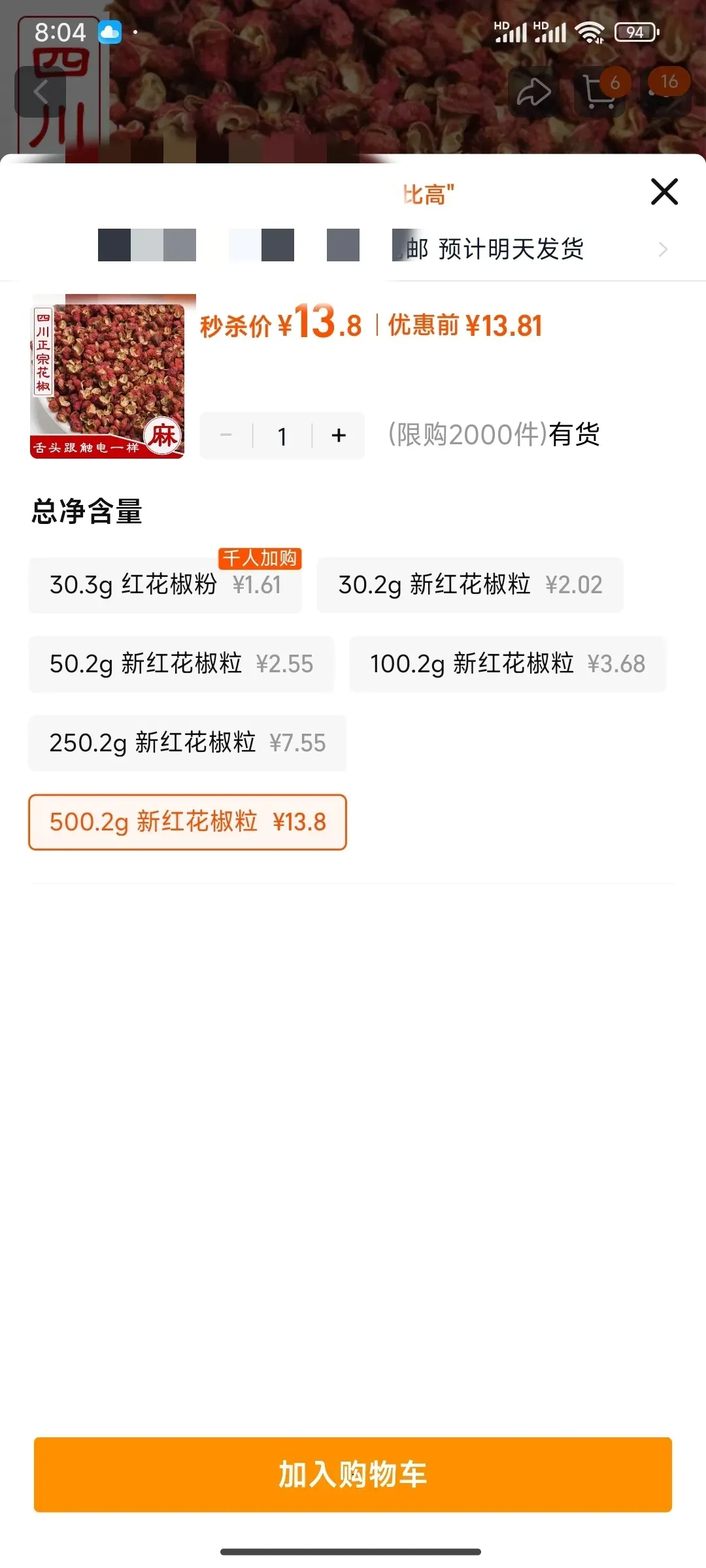Pick 250.2g 新红花椒粒 option
Image resolution: width=706 pixels, height=1568 pixels.
pos(187,743)
